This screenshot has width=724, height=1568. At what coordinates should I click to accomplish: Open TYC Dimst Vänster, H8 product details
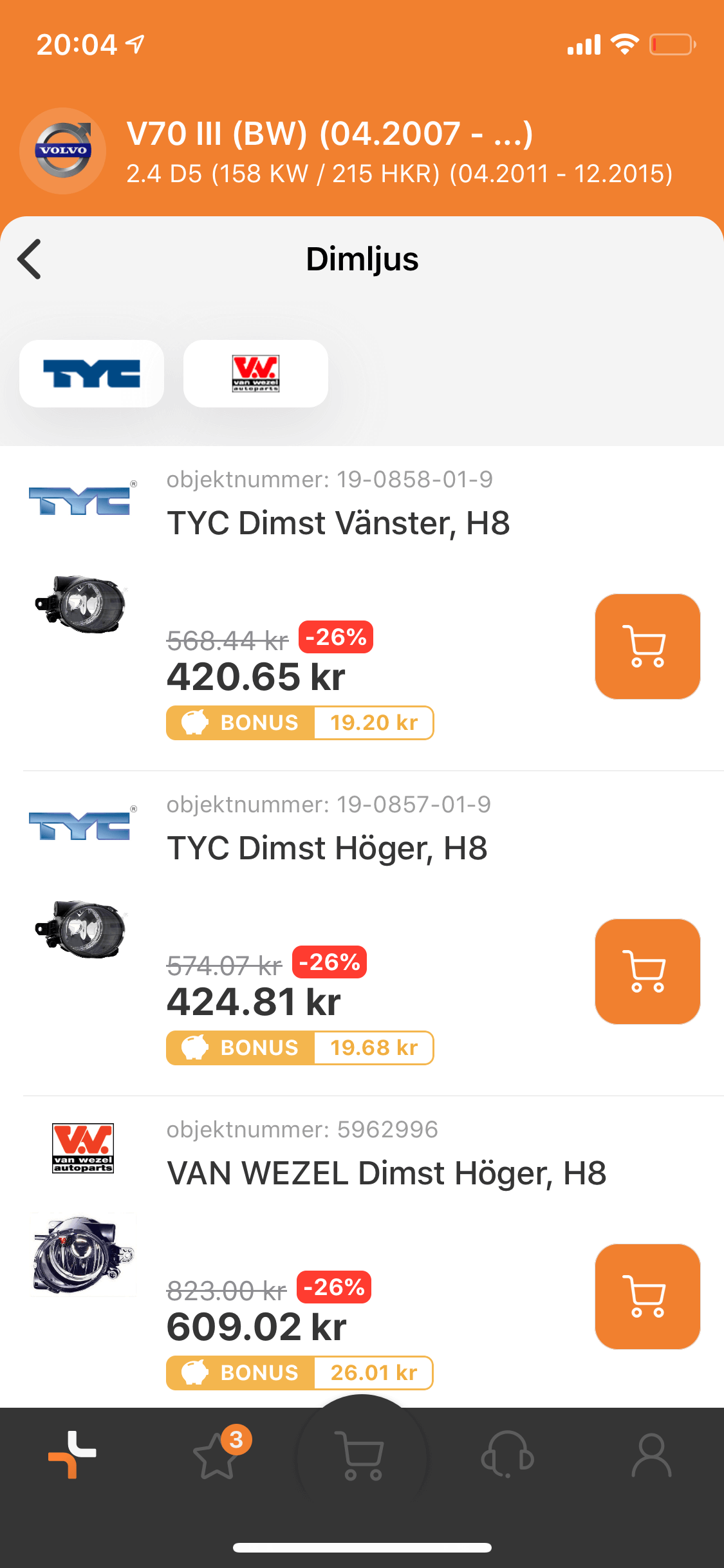338,523
